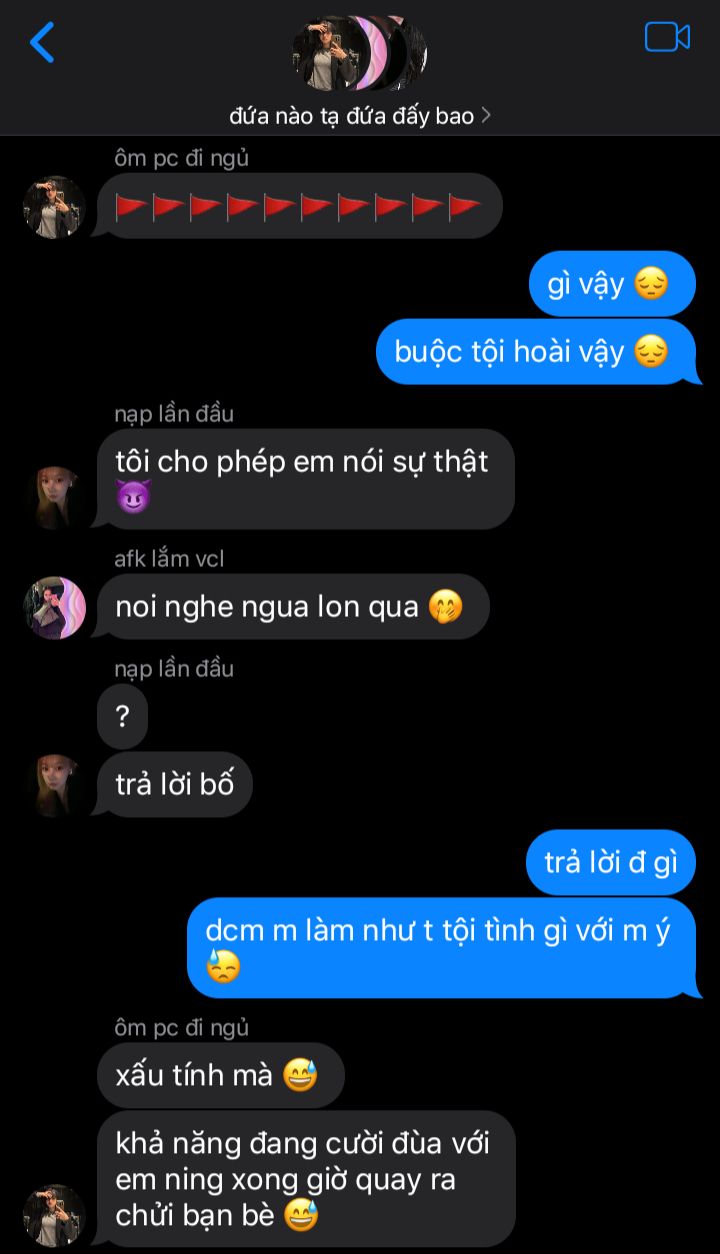Open avatar beside the red flags message
Image resolution: width=720 pixels, height=1254 pixels.
54,207
